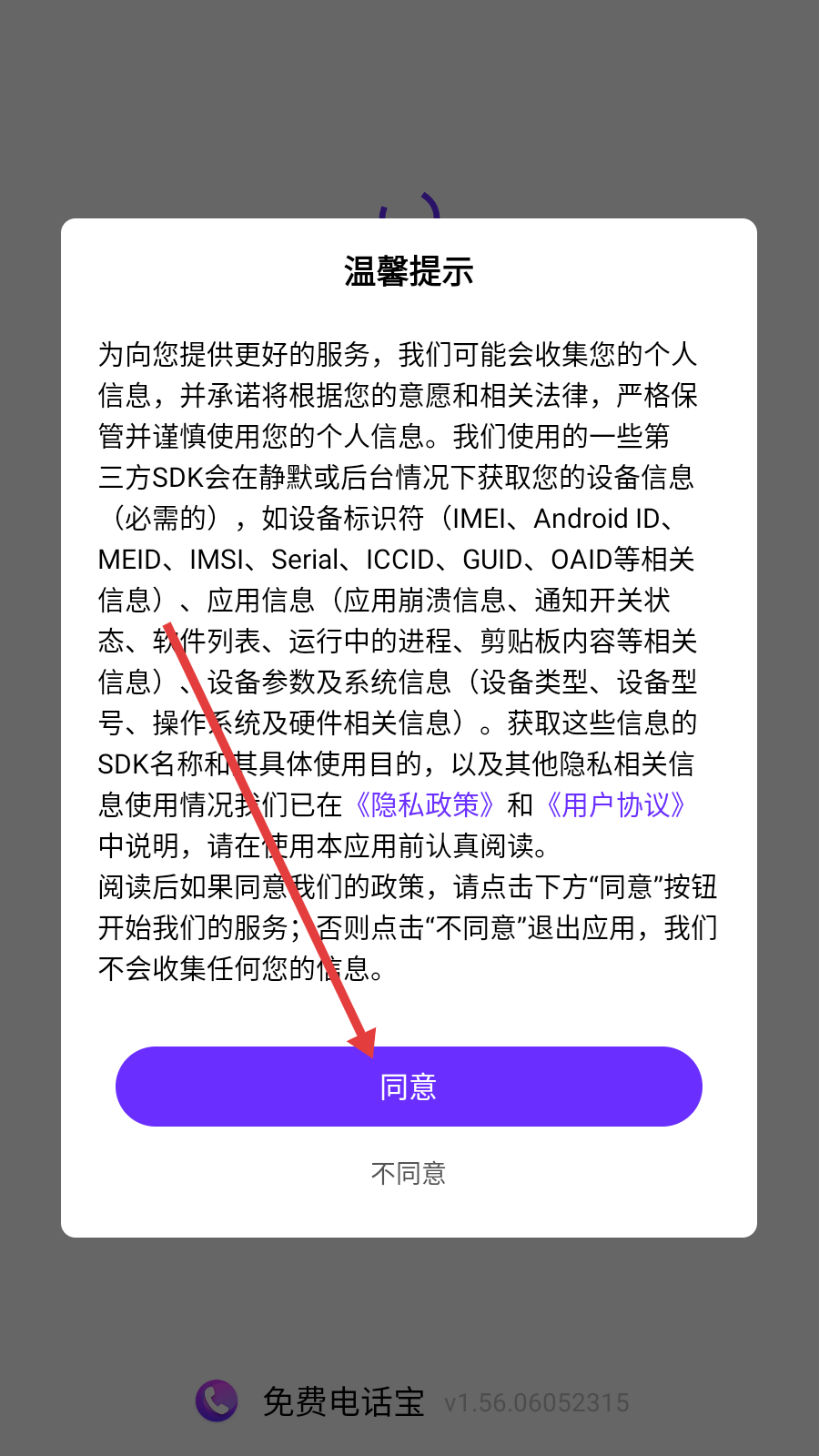Open the 《隐私政策》 link
The height and width of the screenshot is (1456, 819).
pos(425,805)
